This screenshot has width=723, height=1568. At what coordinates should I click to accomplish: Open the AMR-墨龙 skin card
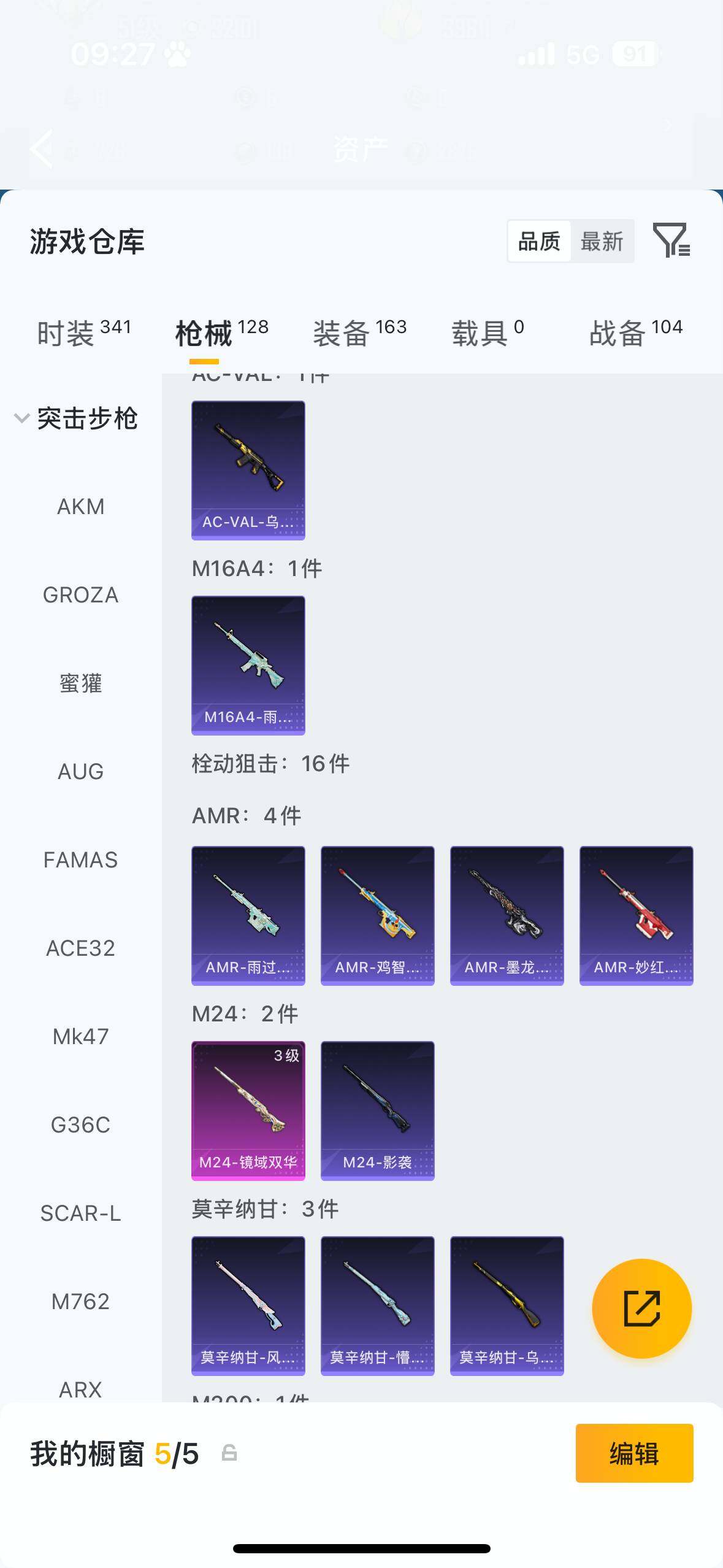tap(507, 916)
